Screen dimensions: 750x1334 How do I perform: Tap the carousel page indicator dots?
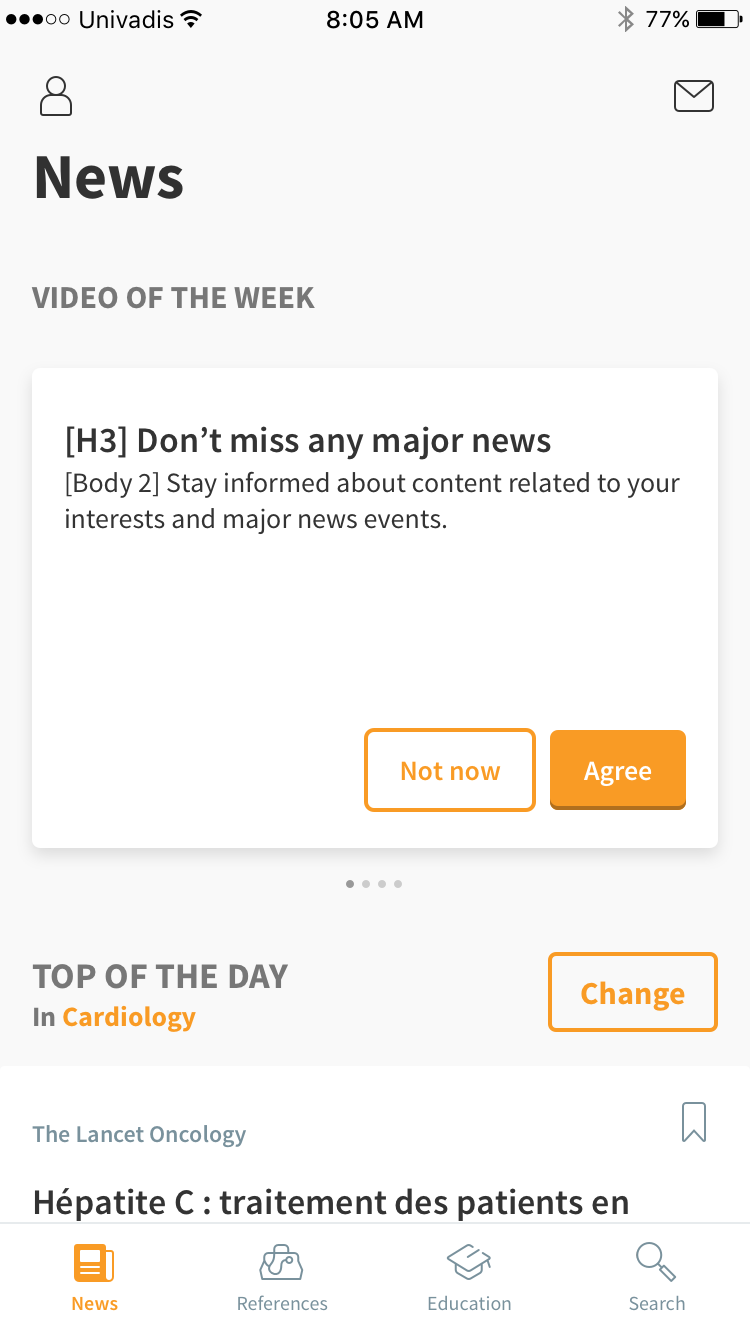[x=374, y=884]
